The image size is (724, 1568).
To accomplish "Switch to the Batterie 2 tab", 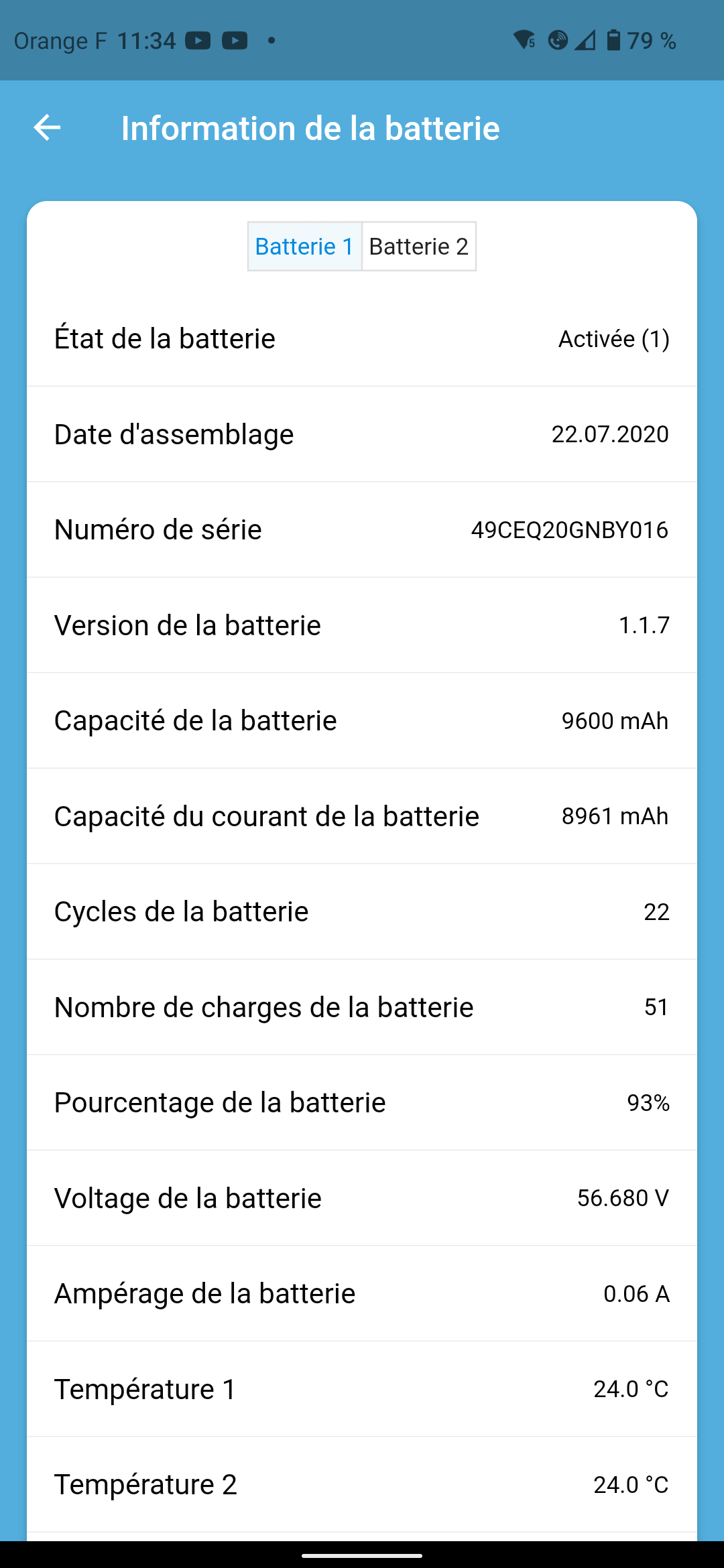I will click(419, 247).
